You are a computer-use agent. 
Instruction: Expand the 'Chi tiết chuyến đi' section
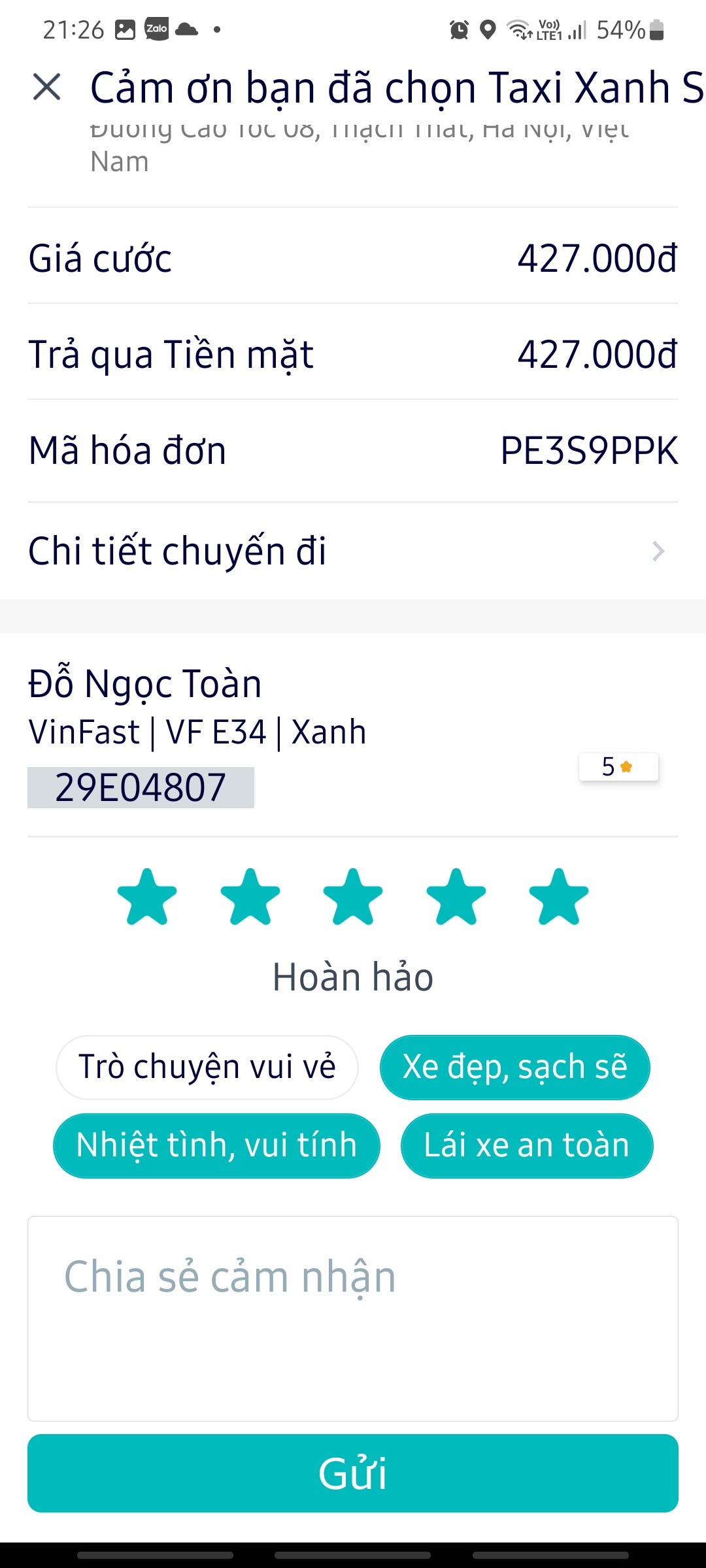353,551
